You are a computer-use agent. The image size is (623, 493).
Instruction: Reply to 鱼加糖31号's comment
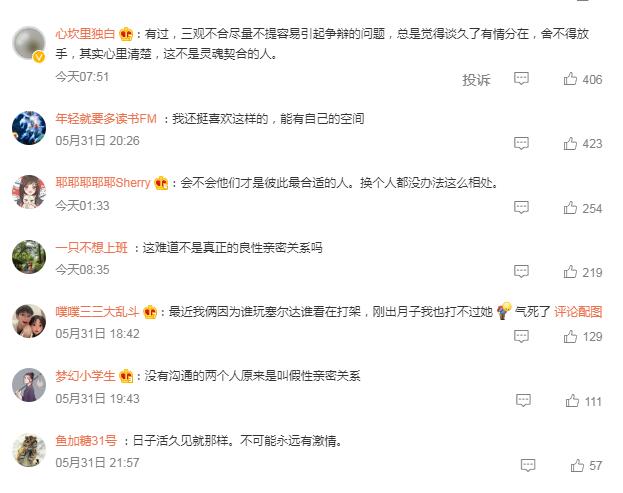click(527, 465)
